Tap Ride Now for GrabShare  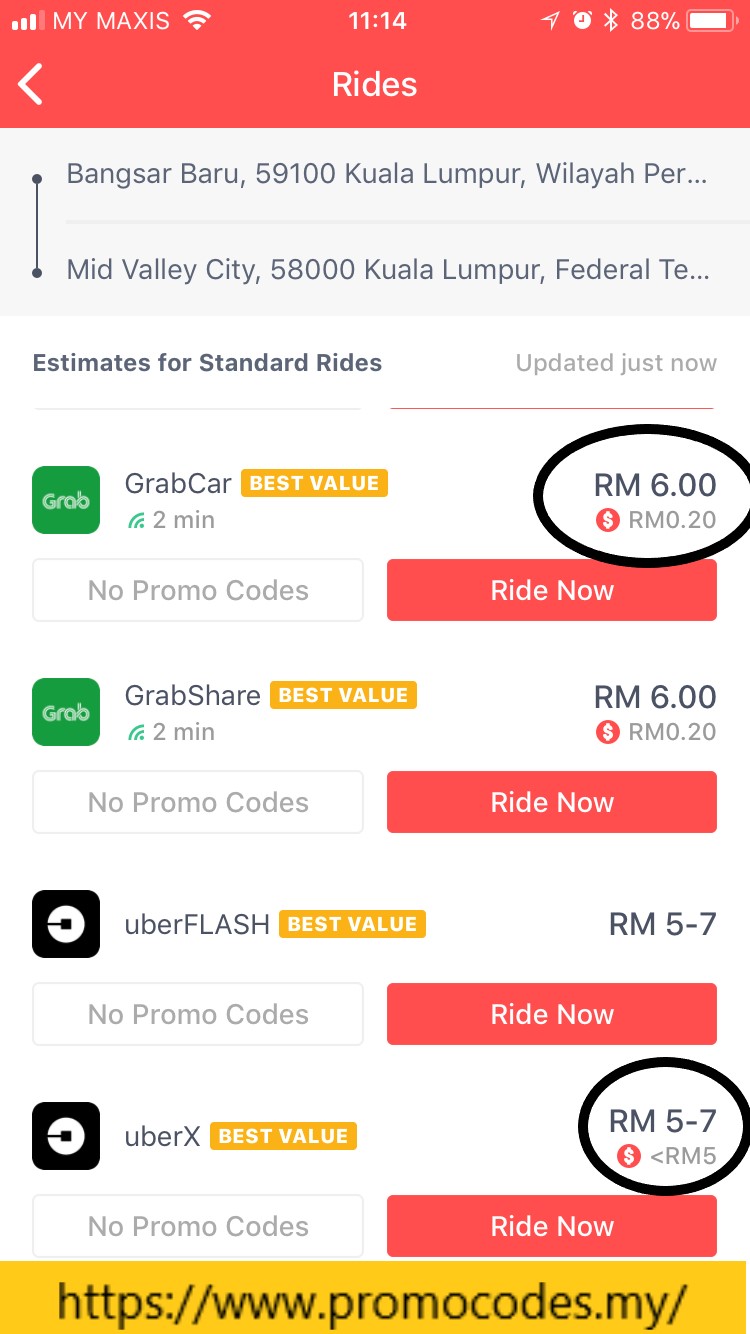[x=551, y=802]
